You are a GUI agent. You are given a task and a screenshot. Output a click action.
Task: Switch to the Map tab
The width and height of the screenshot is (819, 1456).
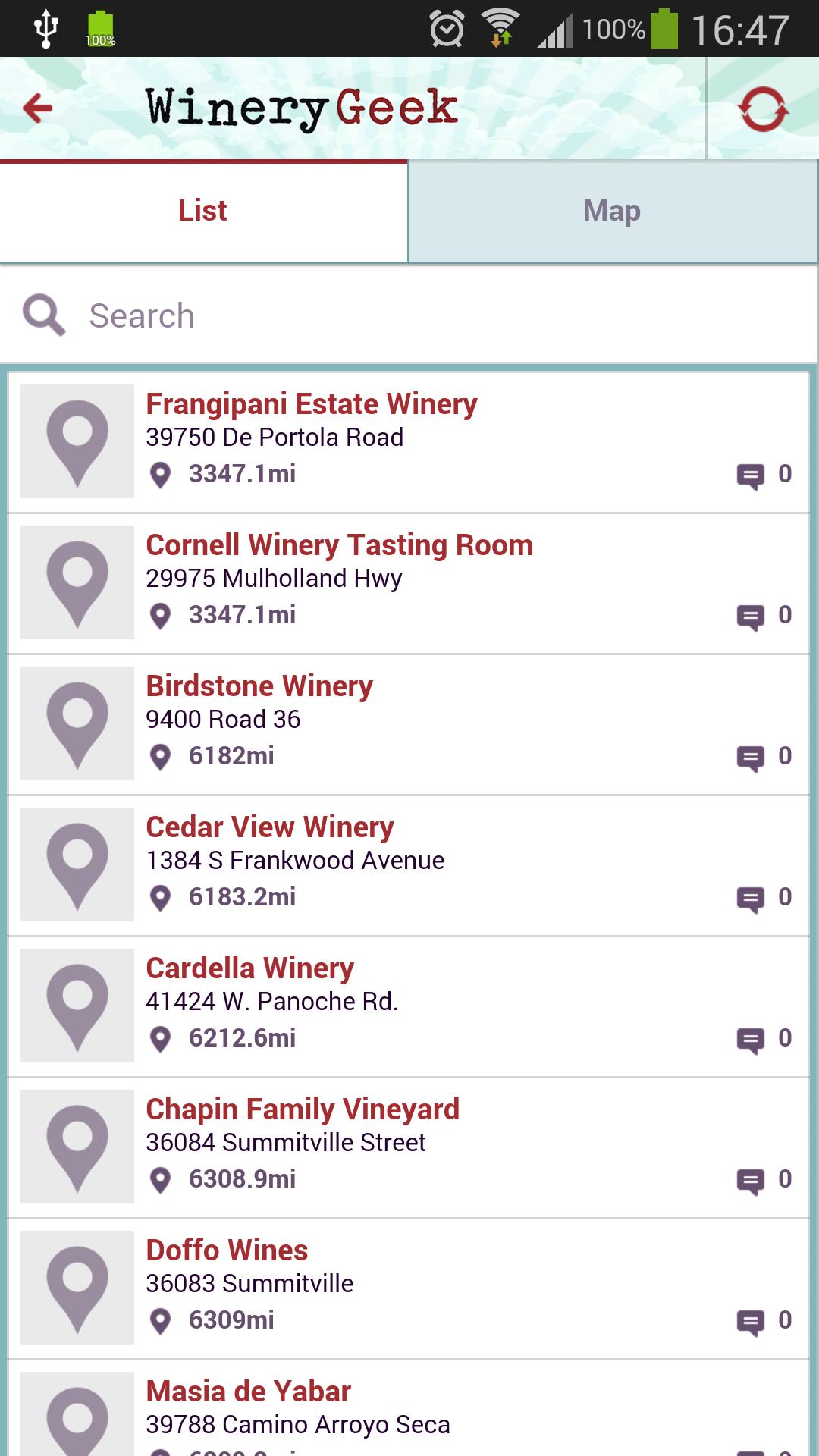612,210
